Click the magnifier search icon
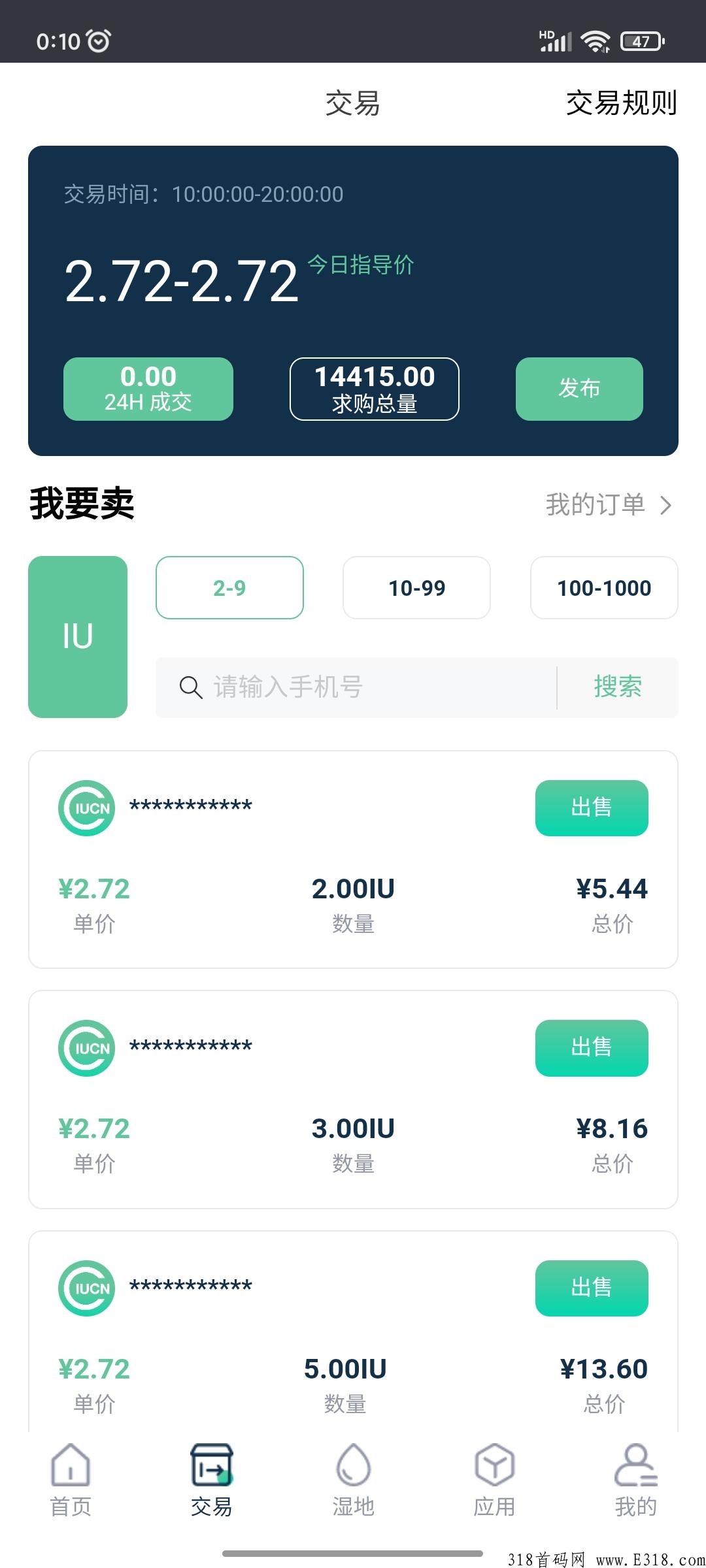Viewport: 706px width, 1568px height. (x=190, y=687)
